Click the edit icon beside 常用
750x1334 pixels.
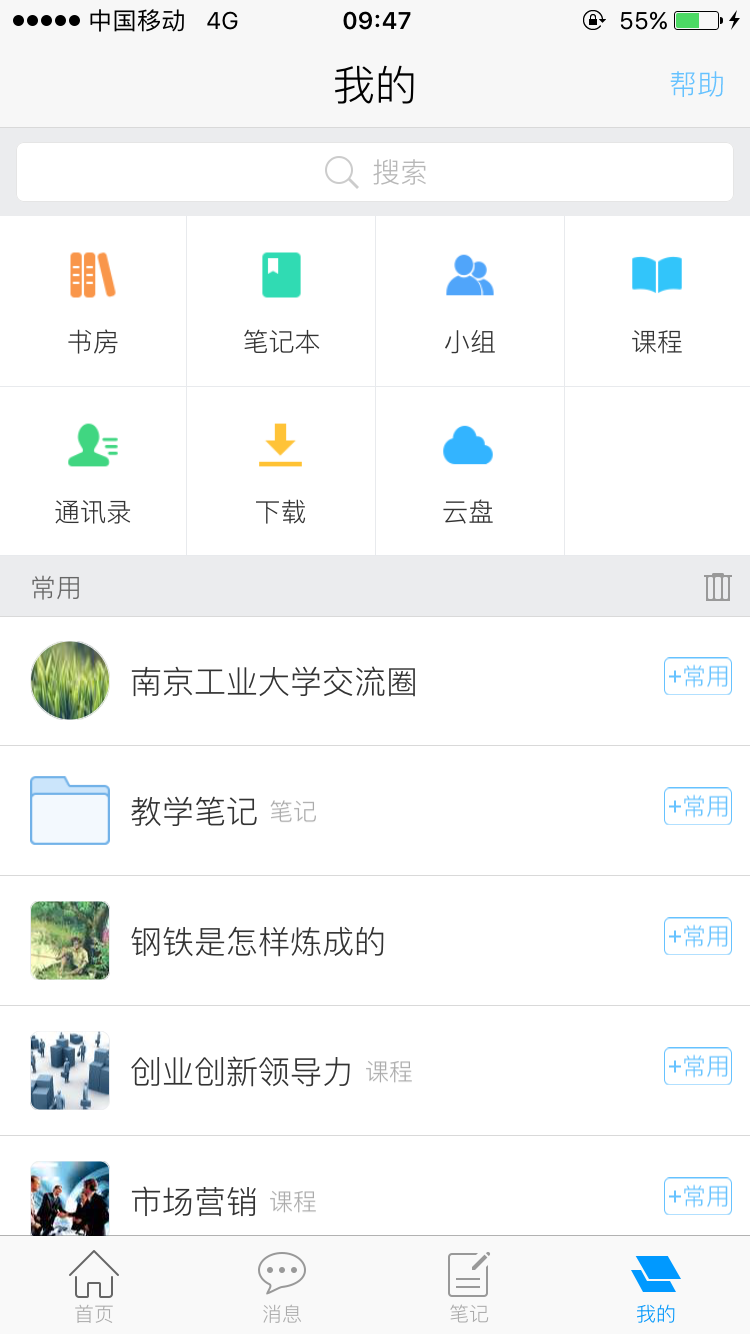(718, 587)
